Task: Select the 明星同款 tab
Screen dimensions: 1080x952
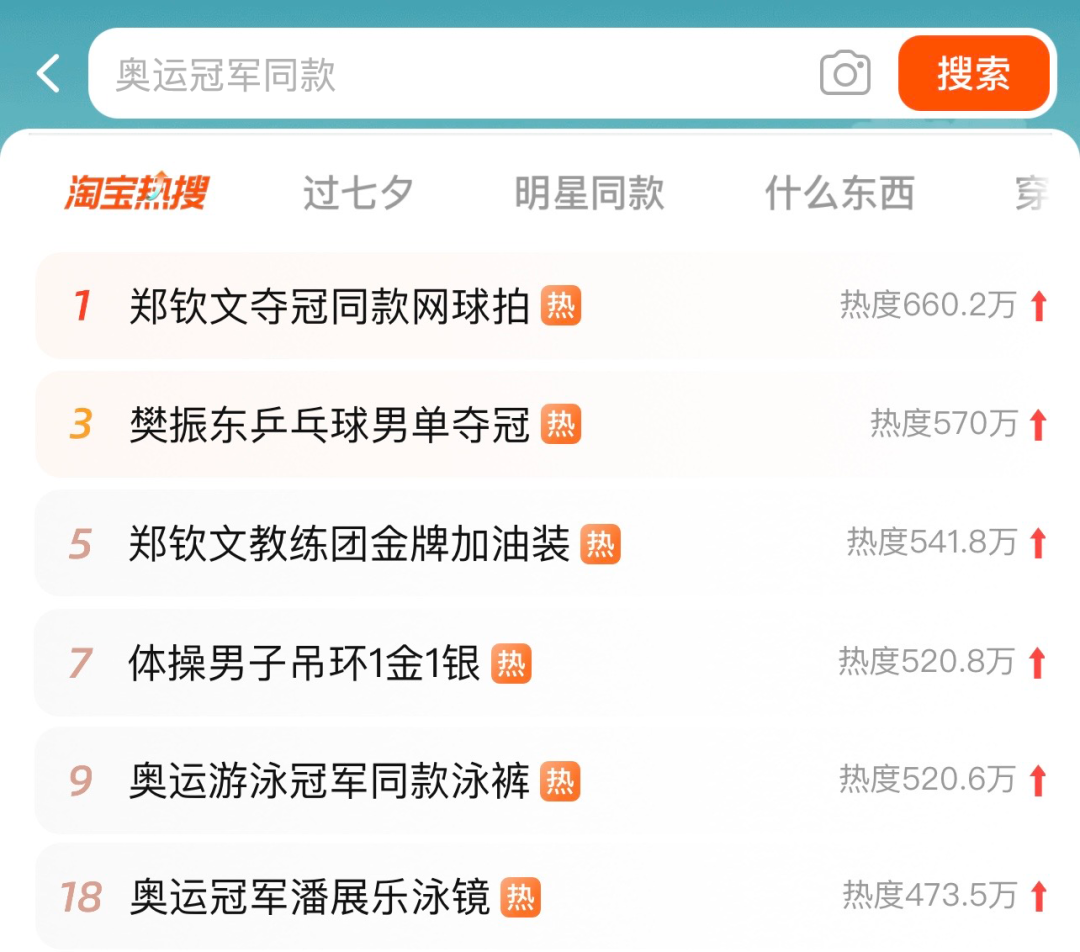Action: click(x=589, y=193)
